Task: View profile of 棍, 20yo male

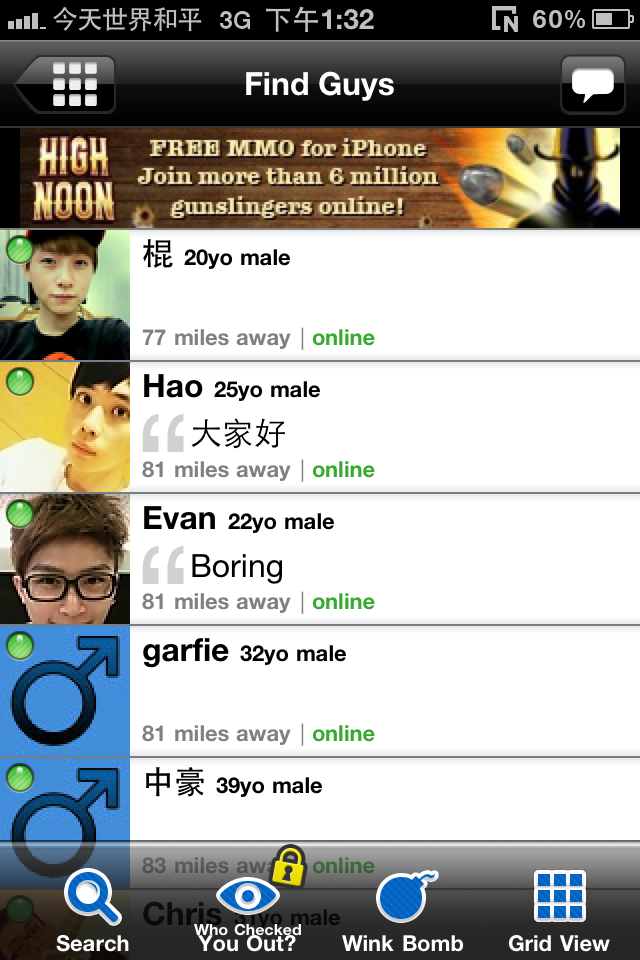Action: pyautogui.click(x=320, y=295)
